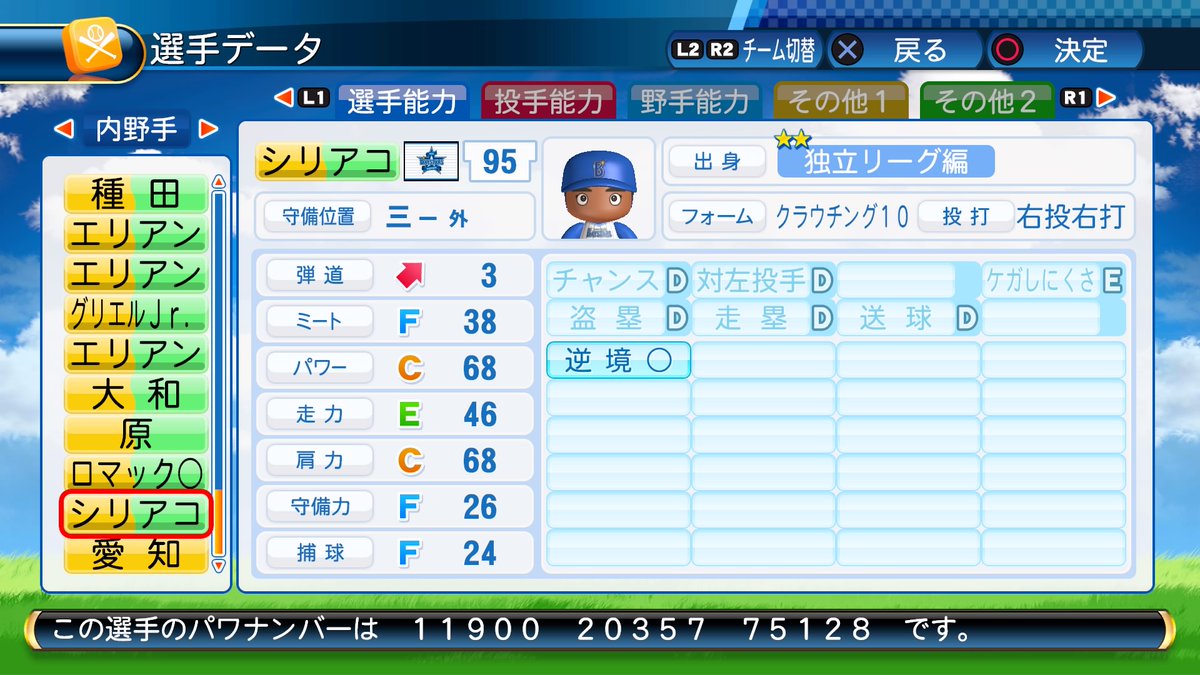The height and width of the screenshot is (675, 1200).
Task: Switch to the 野手能力 tab
Action: click(x=693, y=101)
